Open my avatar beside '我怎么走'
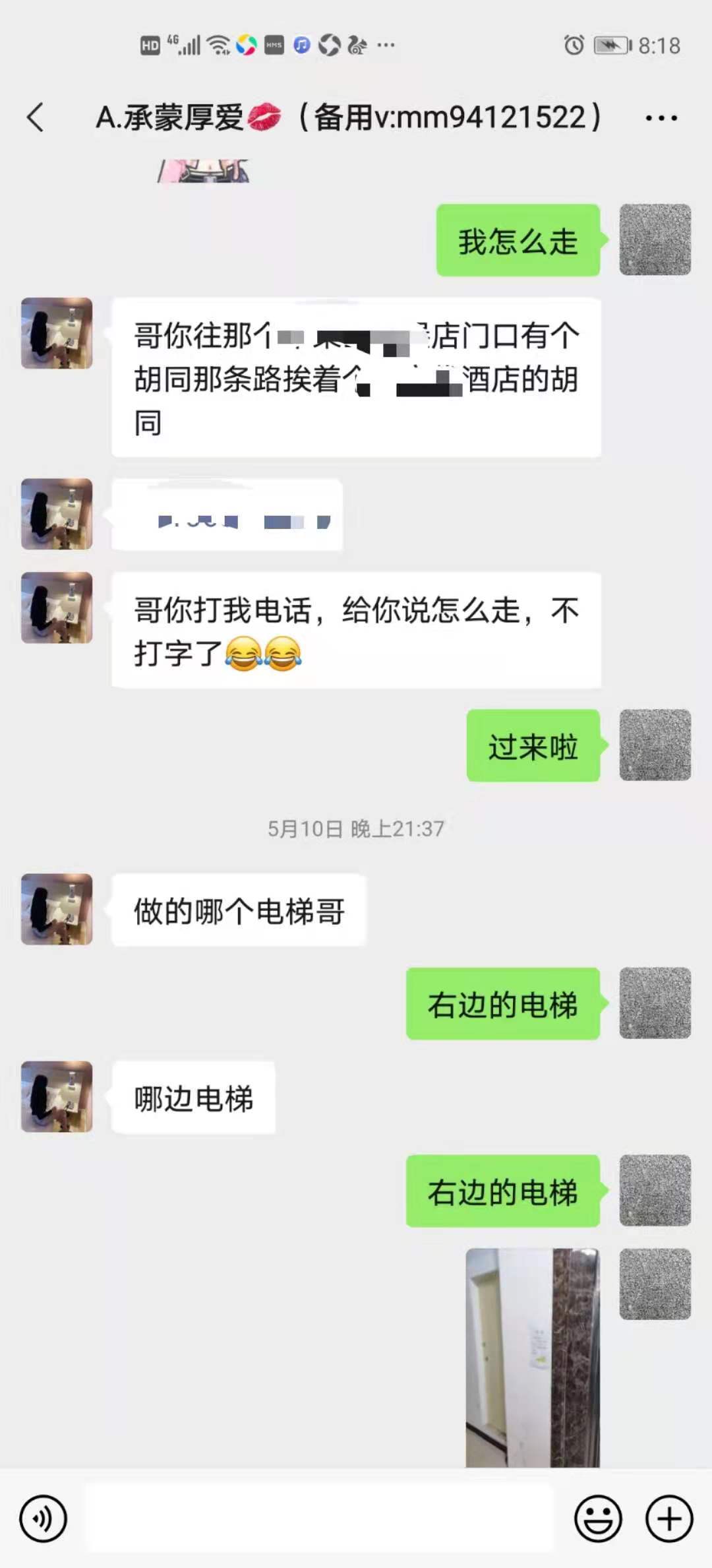 pos(655,240)
